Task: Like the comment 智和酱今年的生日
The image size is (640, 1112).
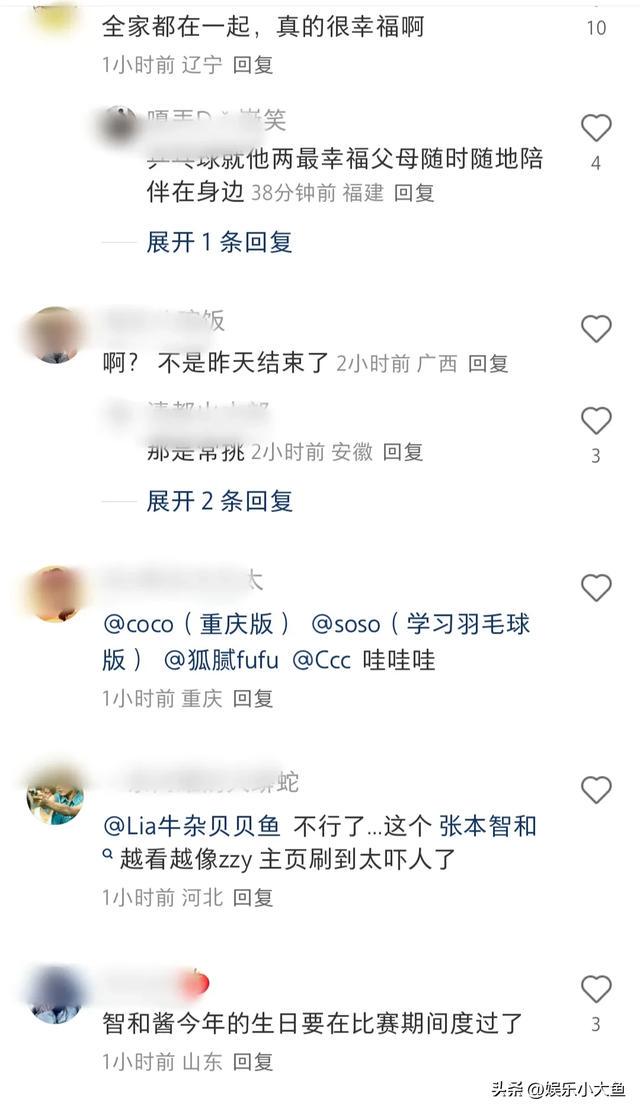Action: [596, 989]
